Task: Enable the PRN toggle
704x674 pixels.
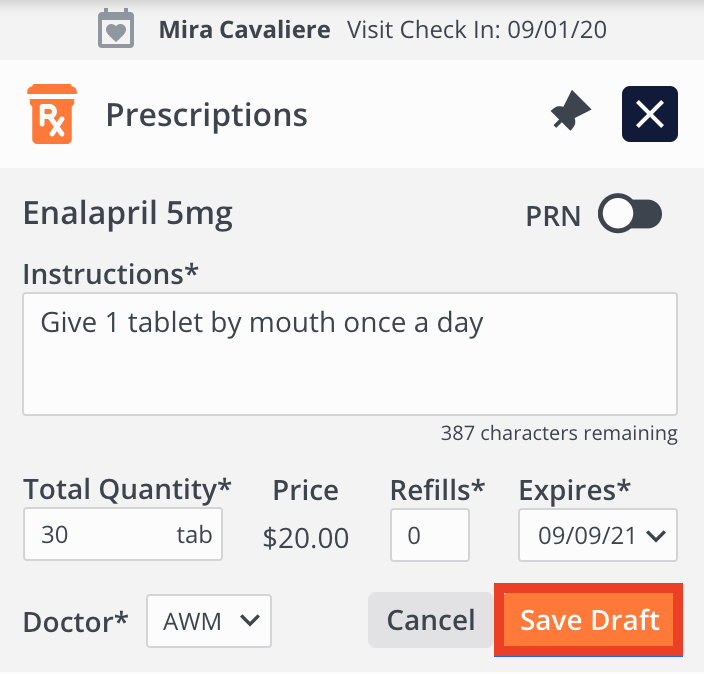Action: (630, 214)
